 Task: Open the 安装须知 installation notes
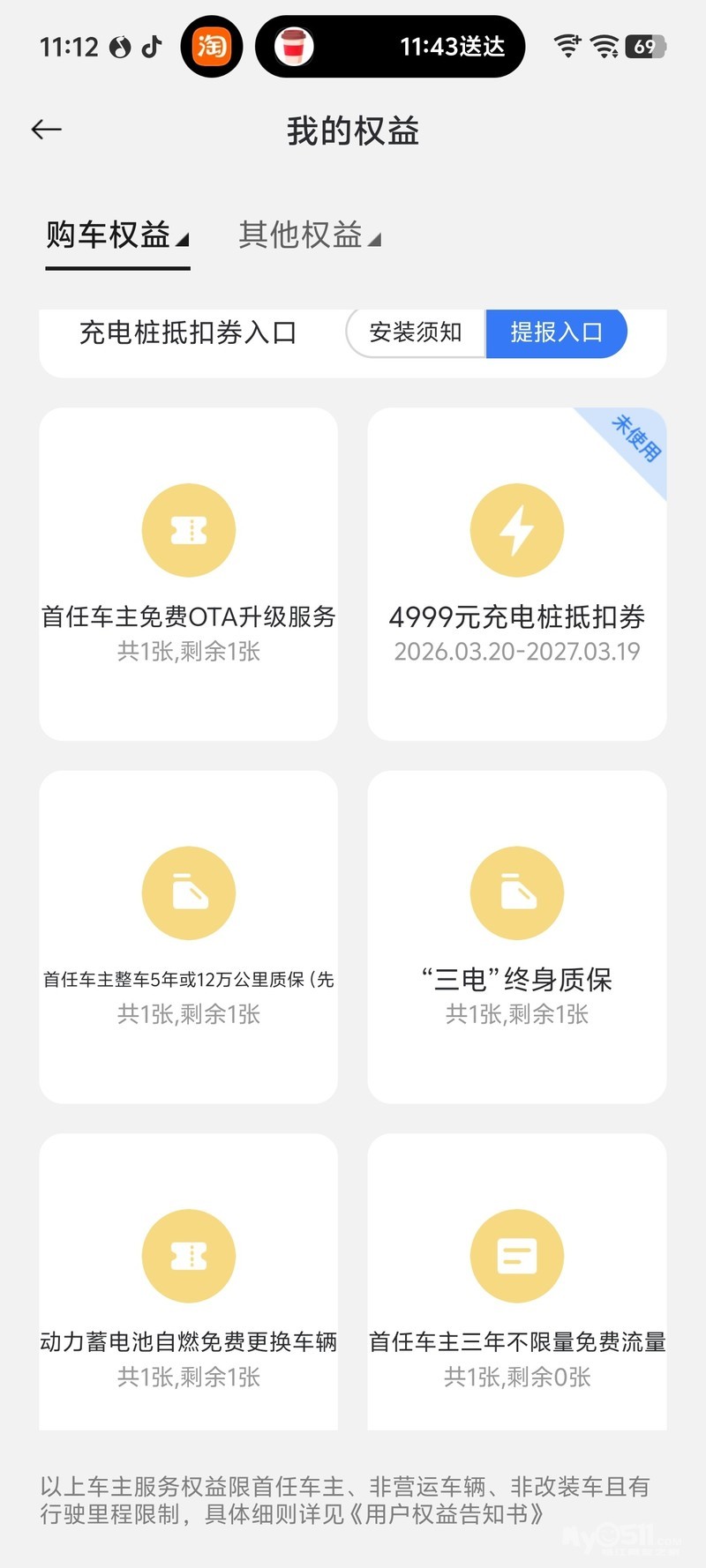(416, 332)
